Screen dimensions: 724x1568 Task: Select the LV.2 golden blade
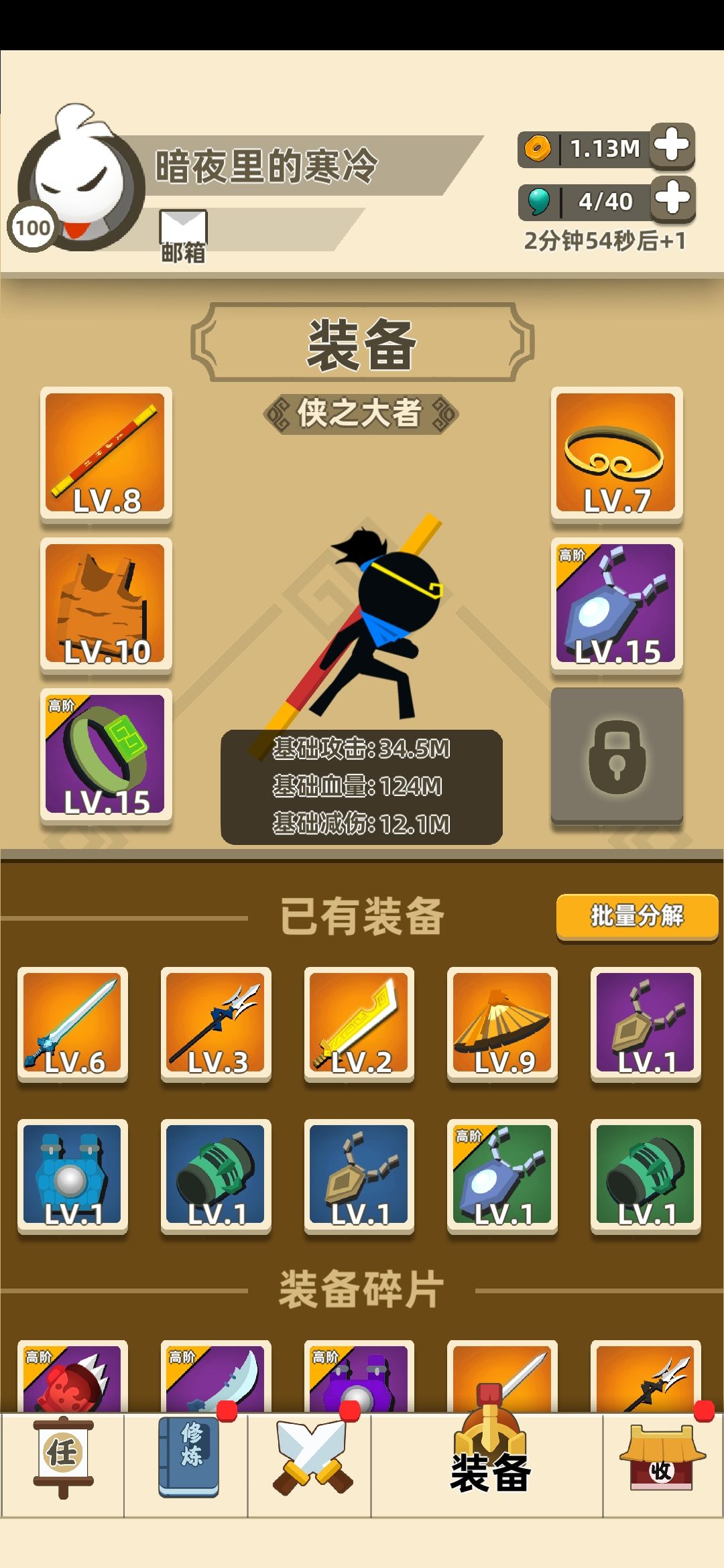coord(359,1025)
